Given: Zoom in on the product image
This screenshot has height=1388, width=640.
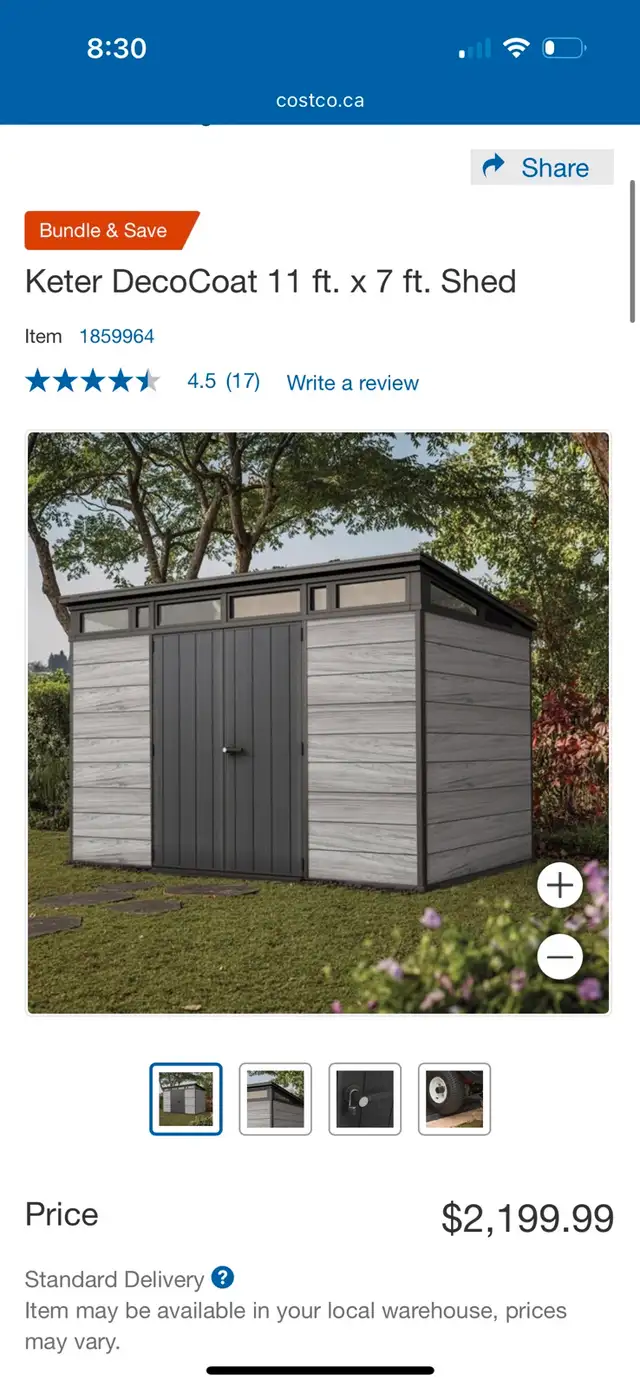Looking at the screenshot, I should (x=560, y=885).
